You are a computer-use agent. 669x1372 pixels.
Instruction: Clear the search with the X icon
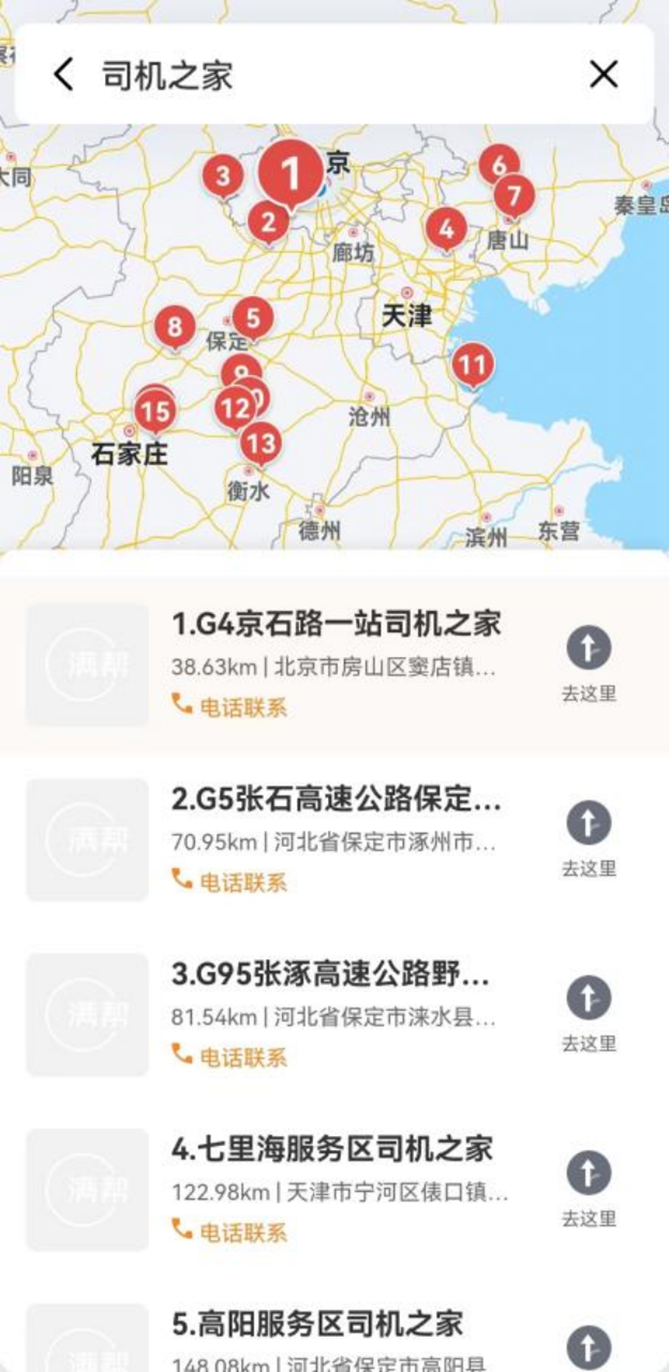tap(603, 75)
